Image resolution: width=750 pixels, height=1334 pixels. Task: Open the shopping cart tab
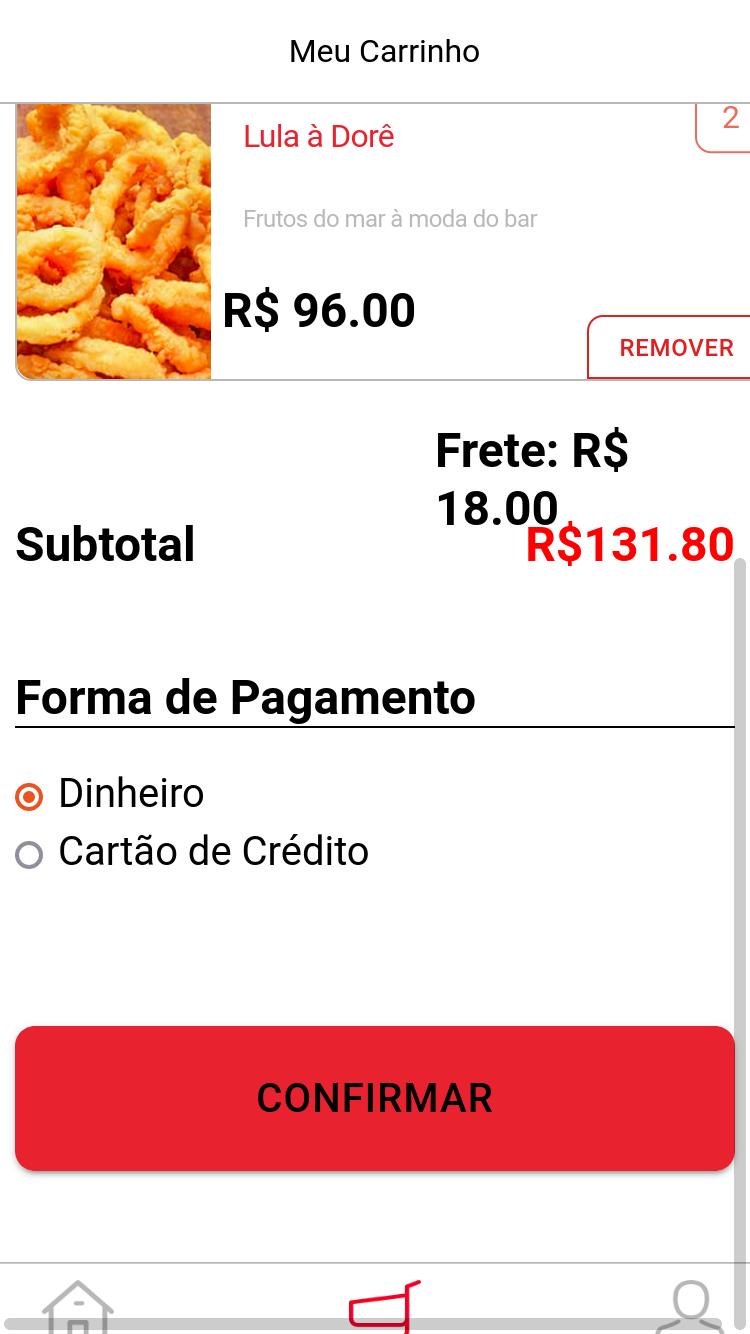(383, 1306)
